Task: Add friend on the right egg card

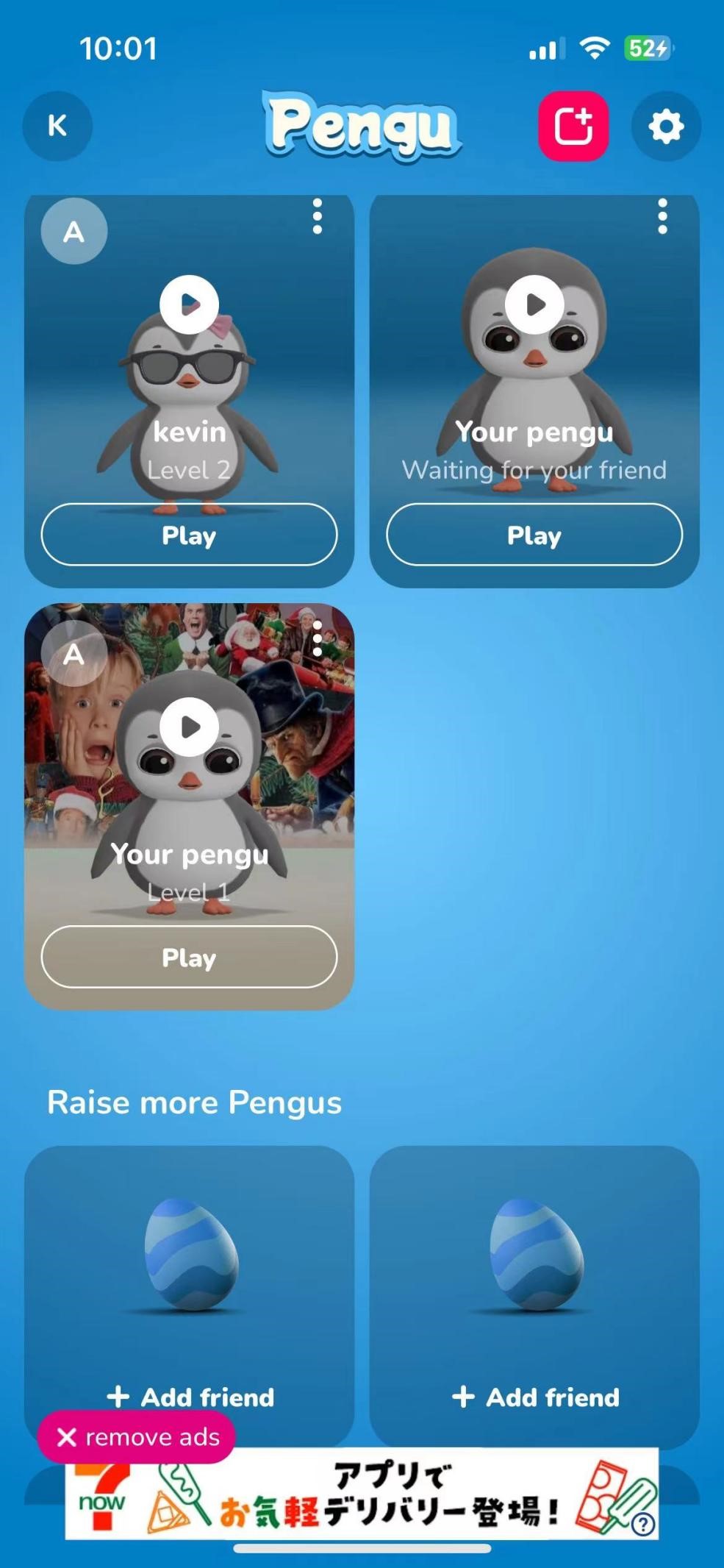Action: [x=535, y=1397]
